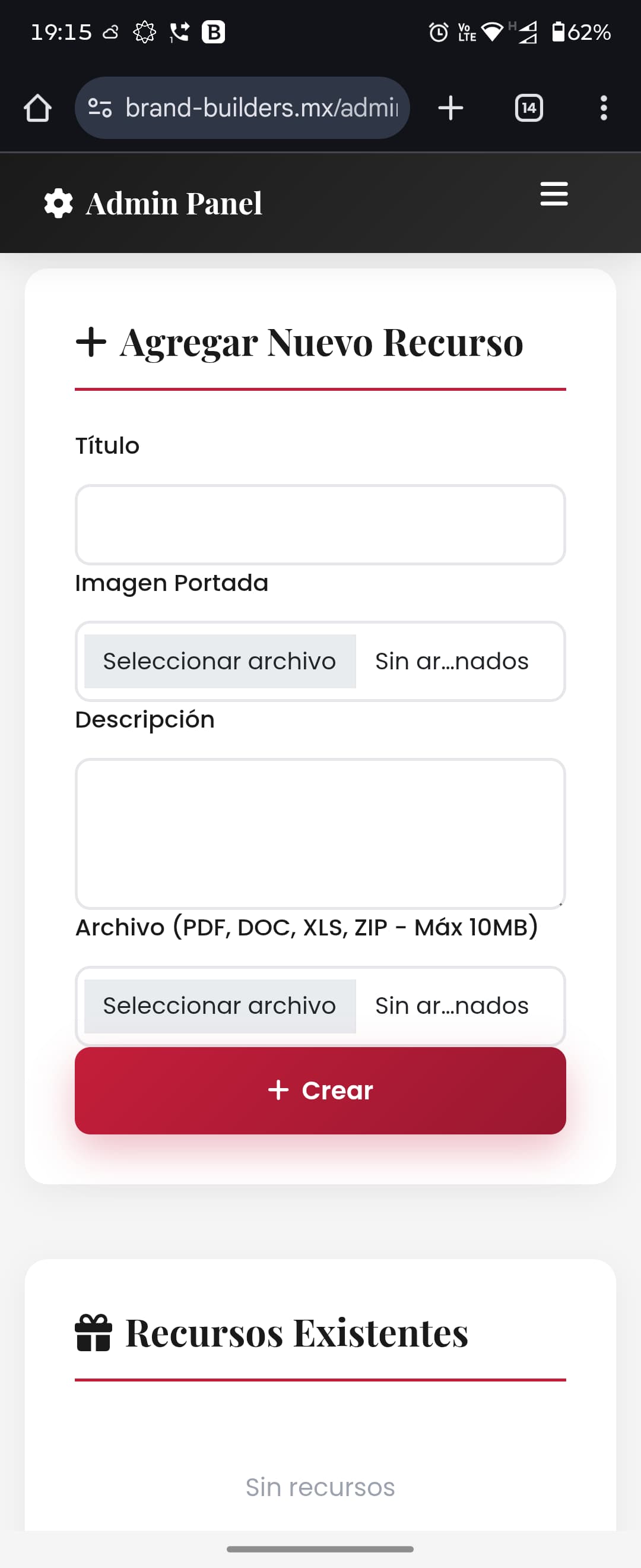Click the Admin Panel gear icon

[57, 203]
